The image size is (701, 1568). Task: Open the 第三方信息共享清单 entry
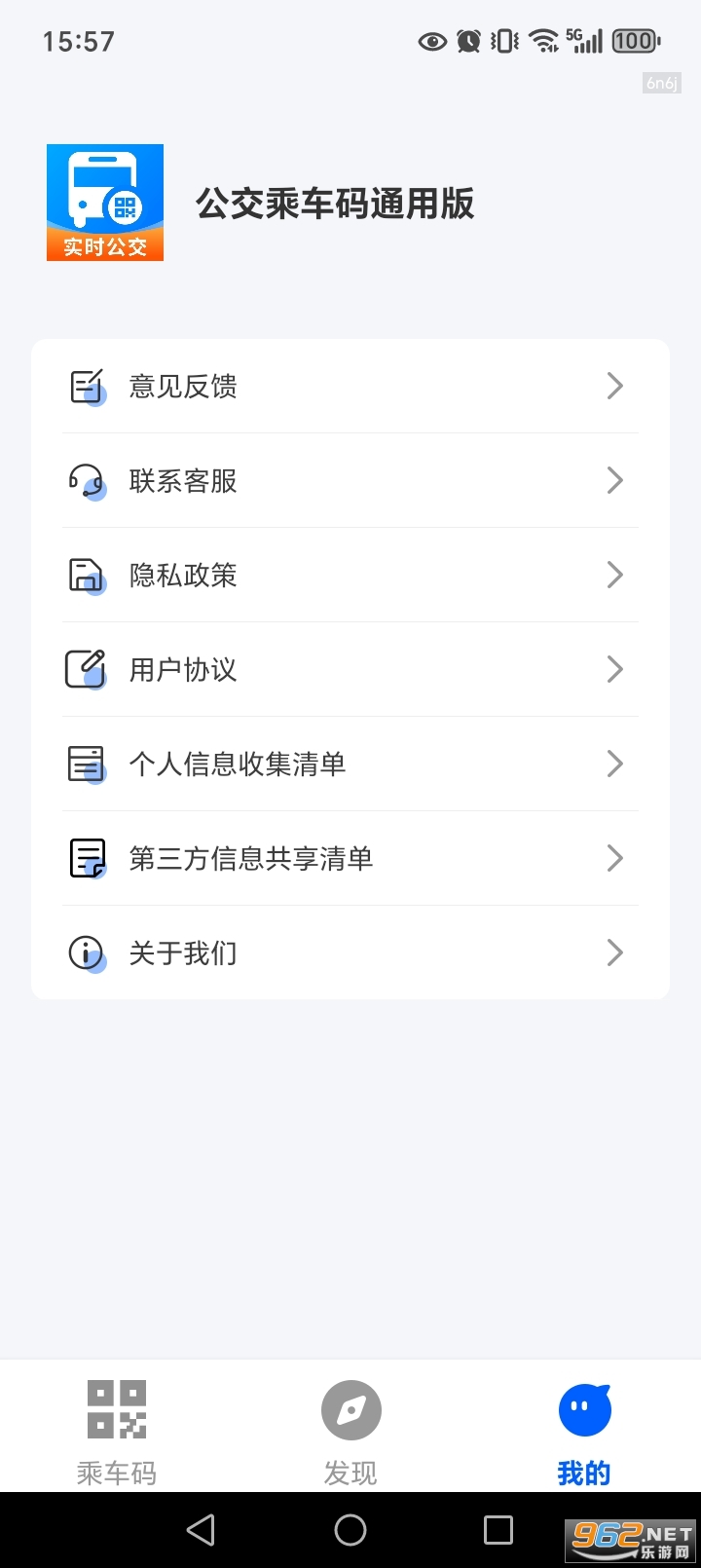tap(350, 858)
